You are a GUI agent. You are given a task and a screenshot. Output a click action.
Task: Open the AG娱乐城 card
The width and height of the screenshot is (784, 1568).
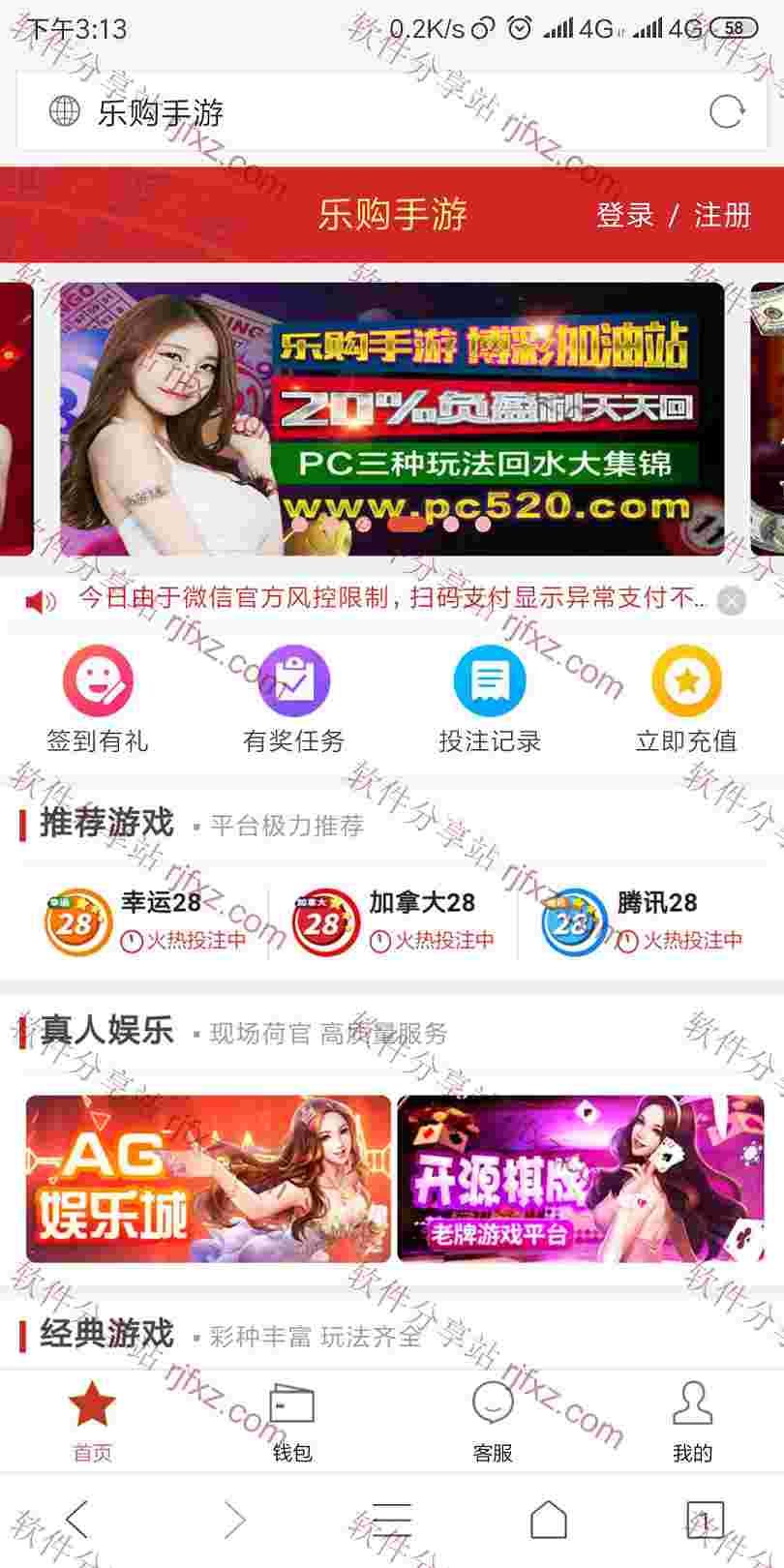tap(208, 1179)
